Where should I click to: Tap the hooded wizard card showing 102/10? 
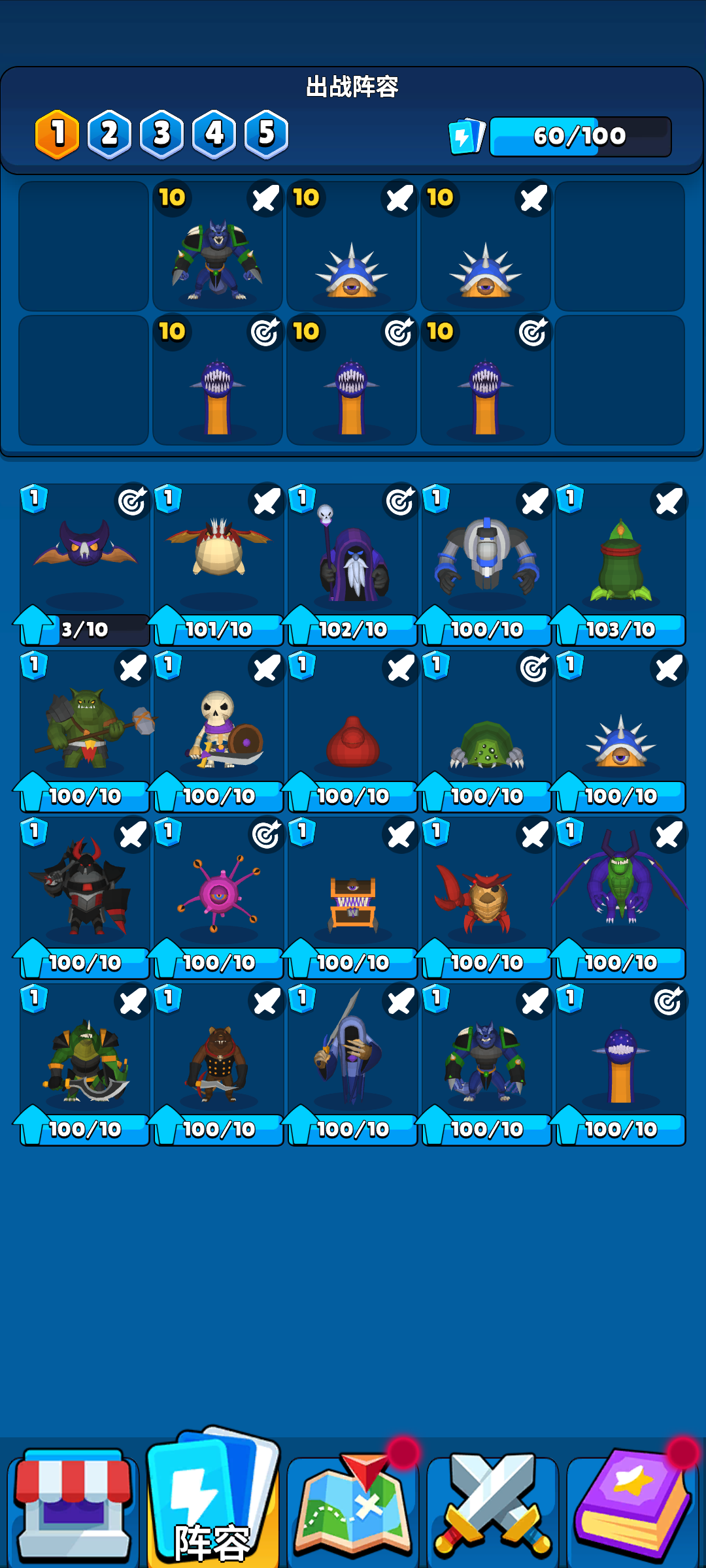tap(353, 555)
